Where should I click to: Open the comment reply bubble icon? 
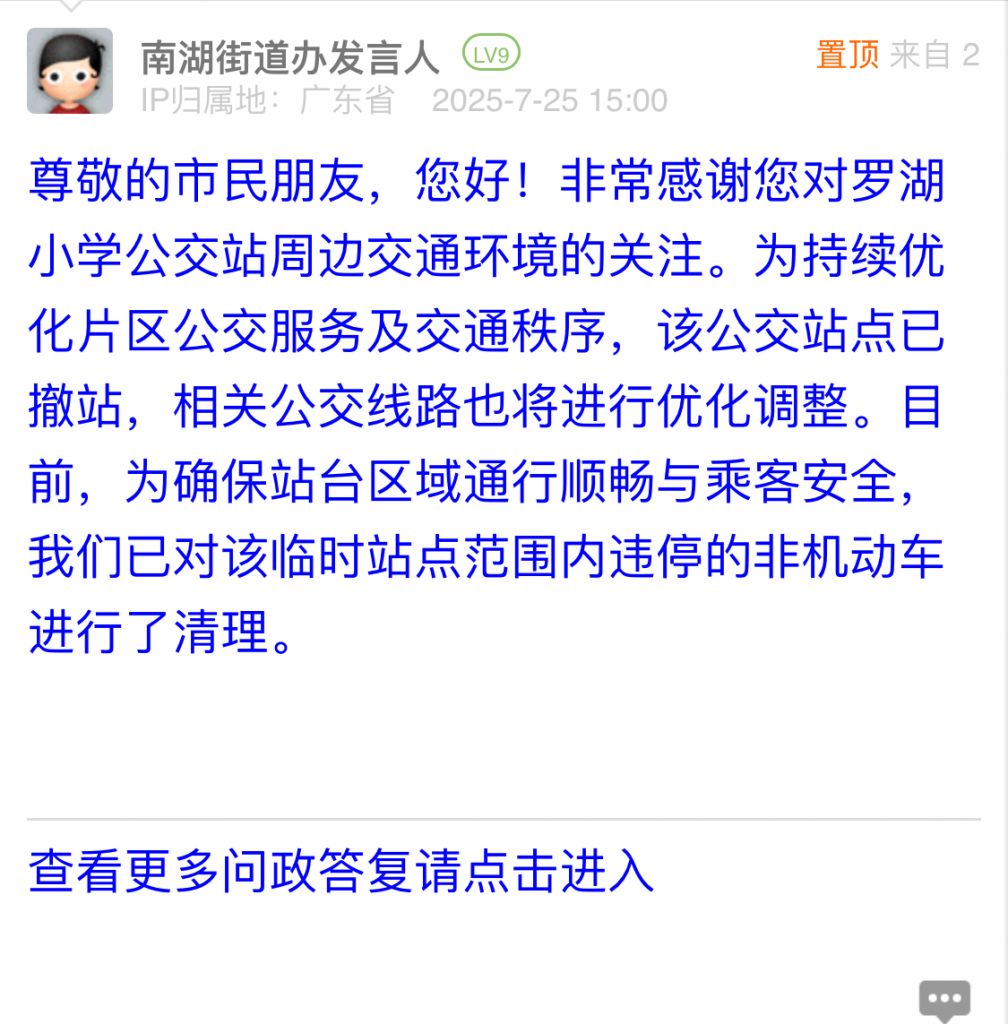pyautogui.click(x=944, y=999)
